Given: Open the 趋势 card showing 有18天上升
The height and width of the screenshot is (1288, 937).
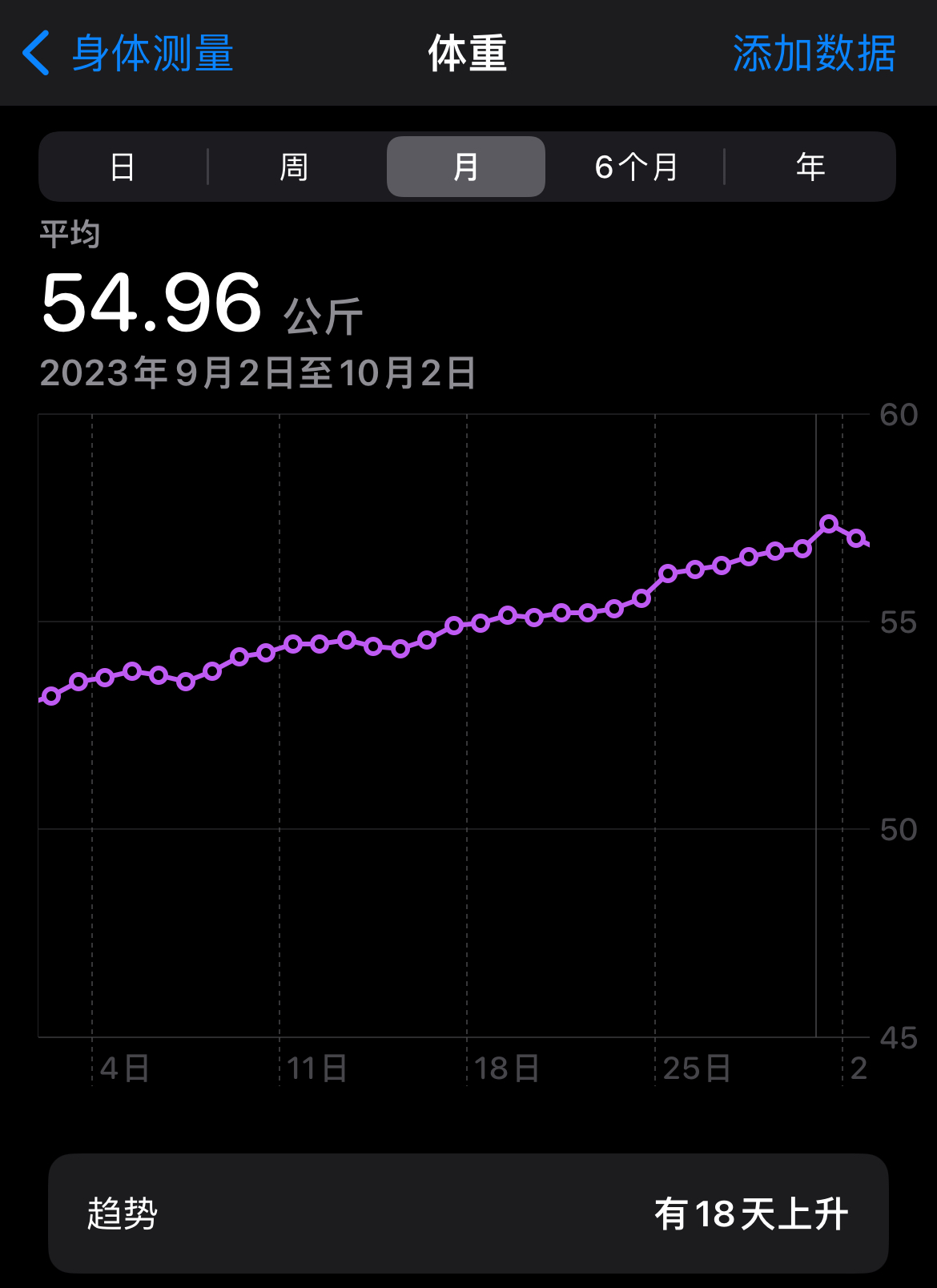Looking at the screenshot, I should 468,1213.
